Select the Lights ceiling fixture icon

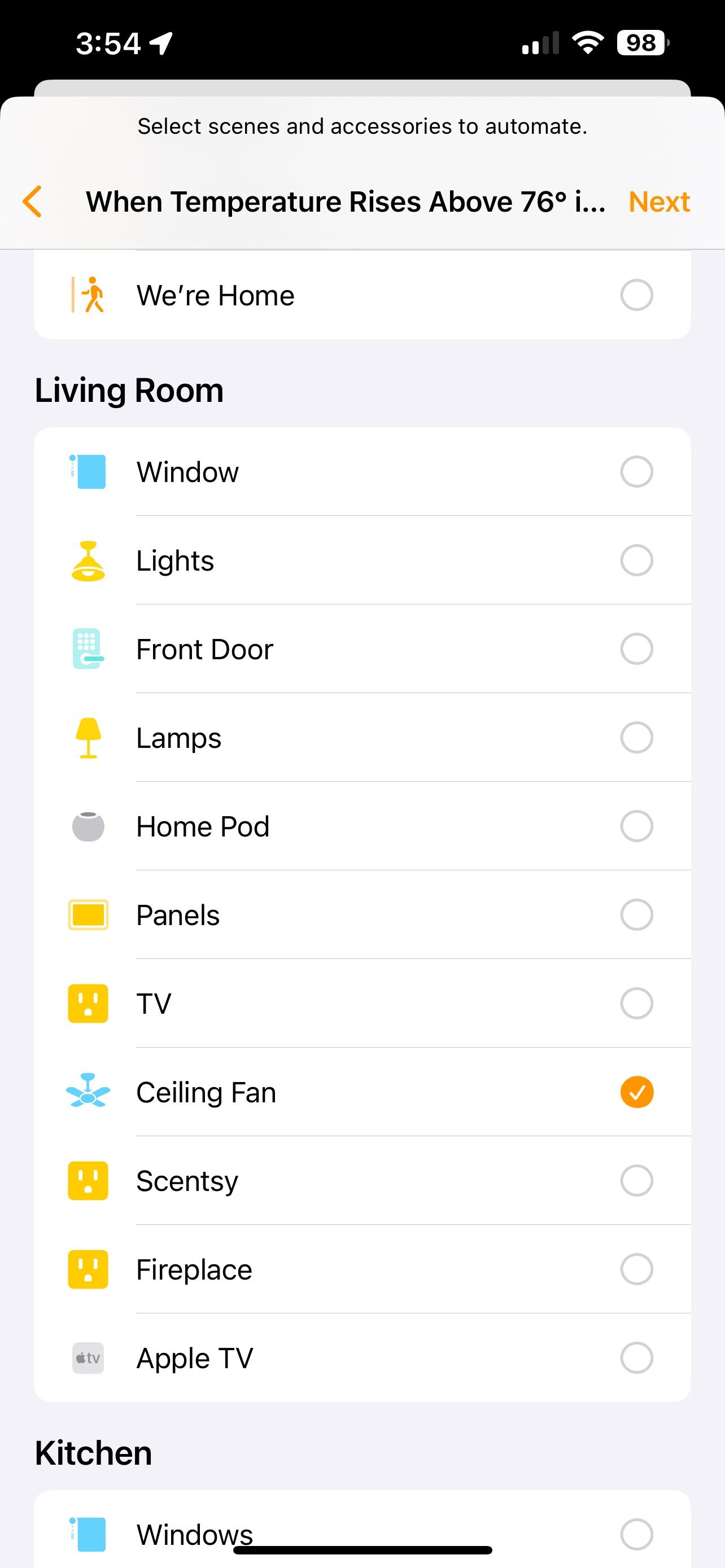88,560
